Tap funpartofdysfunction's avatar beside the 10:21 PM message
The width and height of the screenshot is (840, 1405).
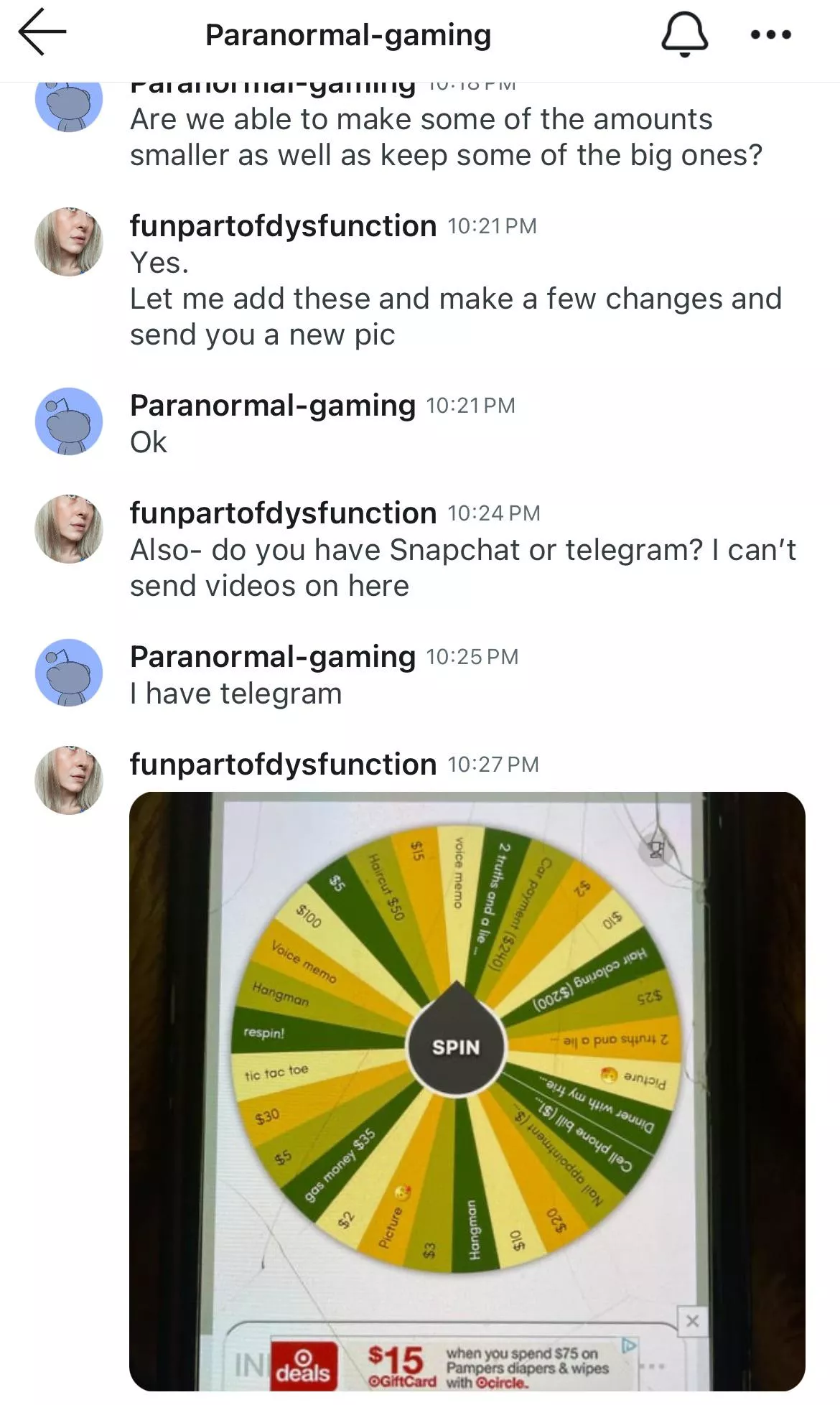pyautogui.click(x=69, y=242)
